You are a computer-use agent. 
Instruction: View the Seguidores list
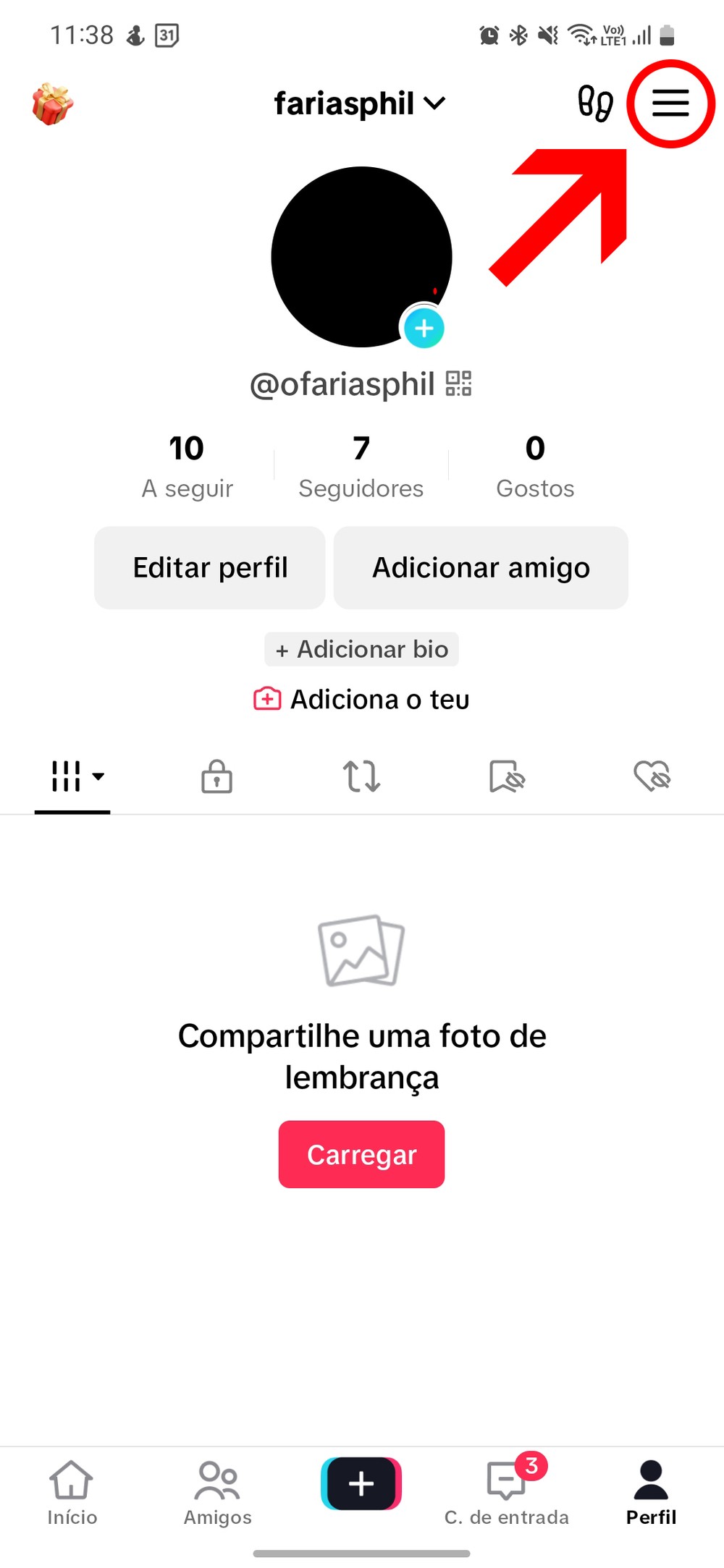point(361,466)
